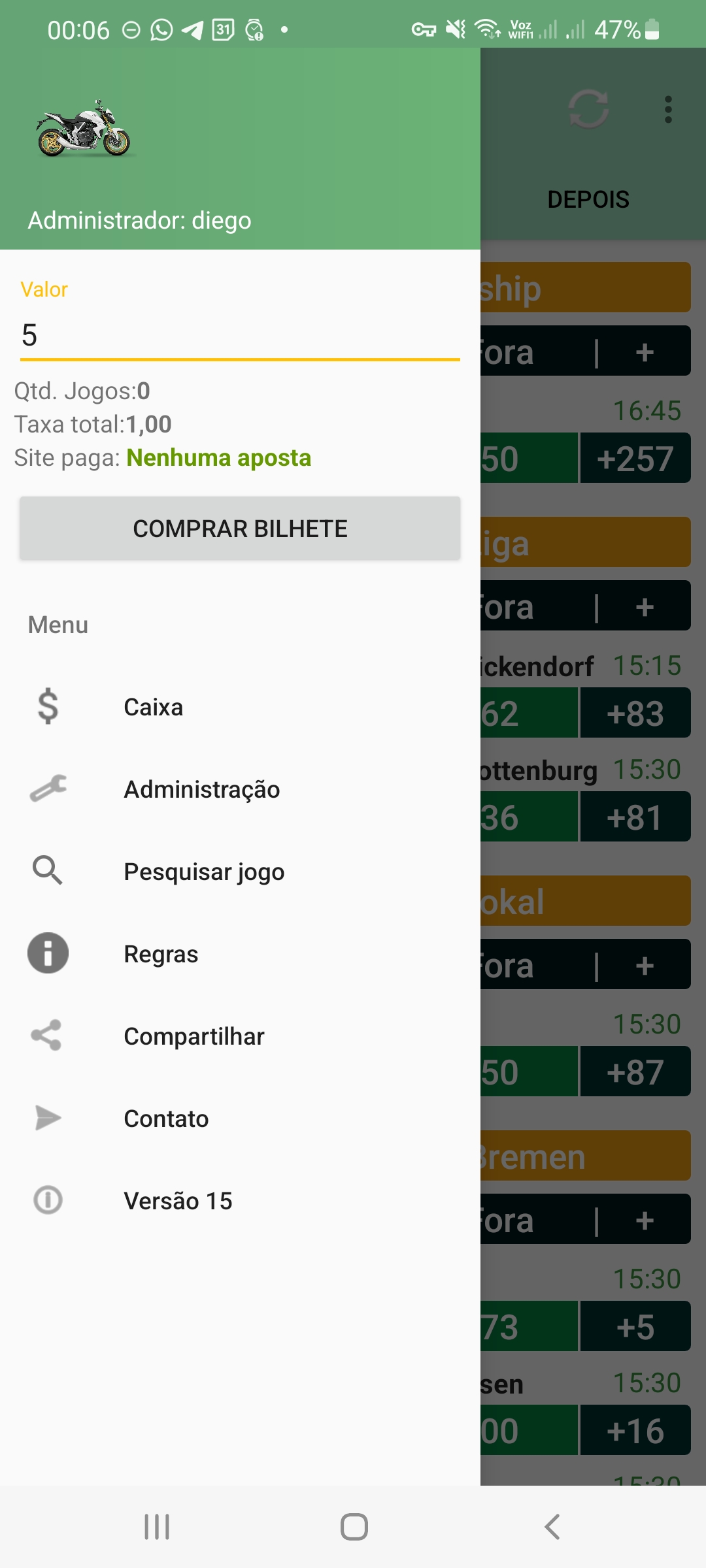Open the Caixa menu item
Image resolution: width=706 pixels, height=1568 pixels.
[x=153, y=708]
